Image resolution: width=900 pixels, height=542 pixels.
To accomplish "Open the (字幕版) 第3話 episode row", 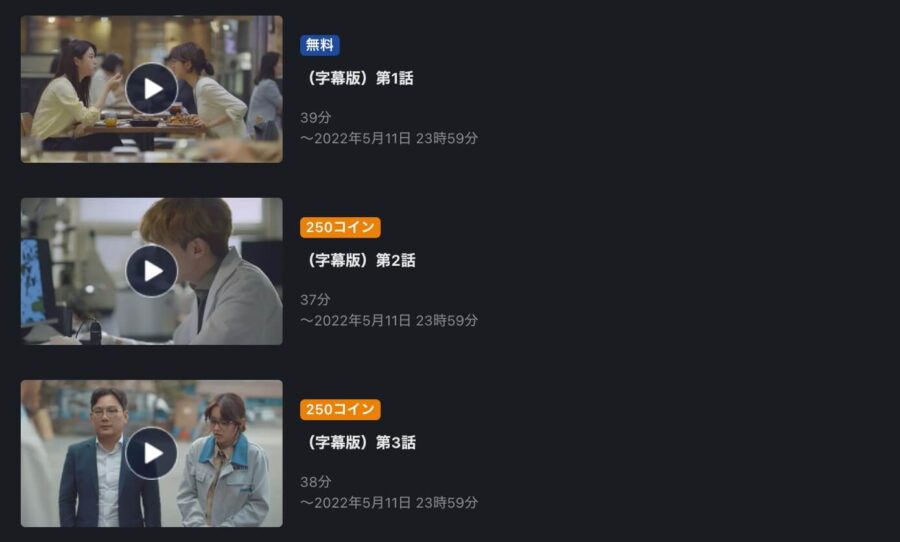I will click(357, 443).
